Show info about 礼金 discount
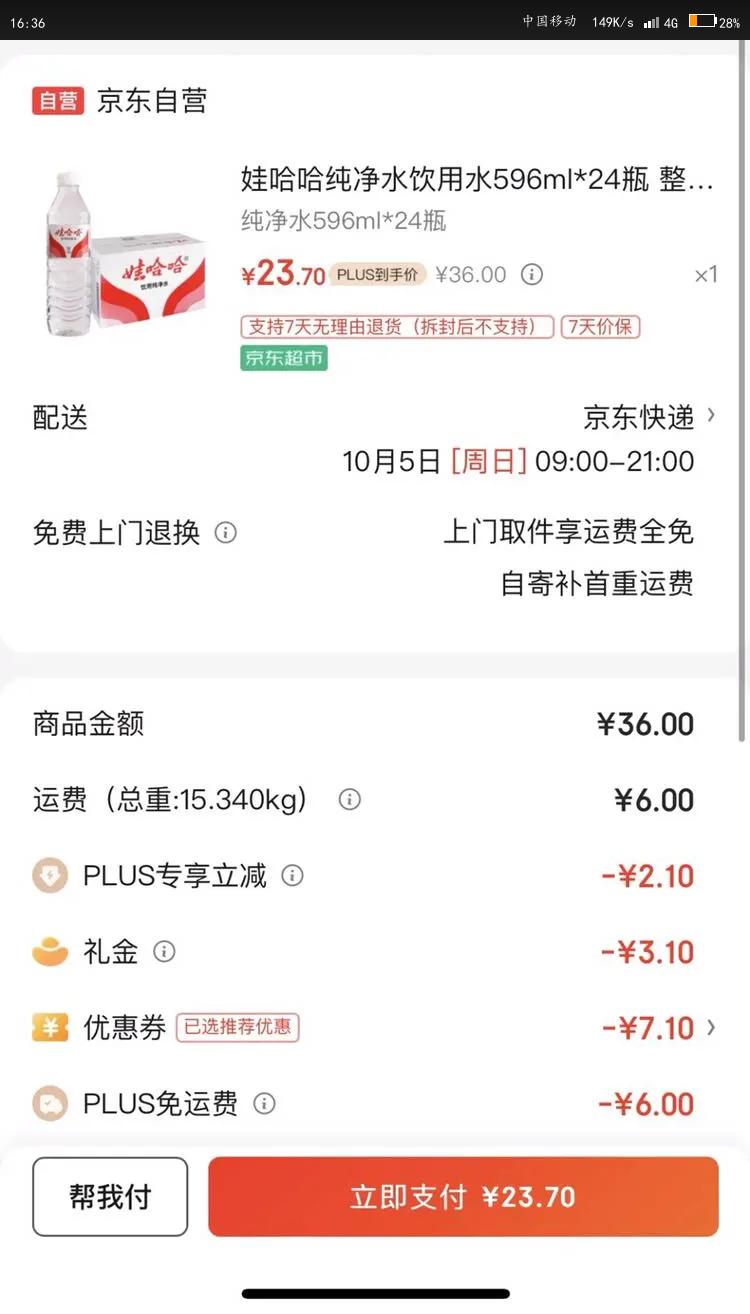This screenshot has width=750, height=1314. click(x=164, y=952)
